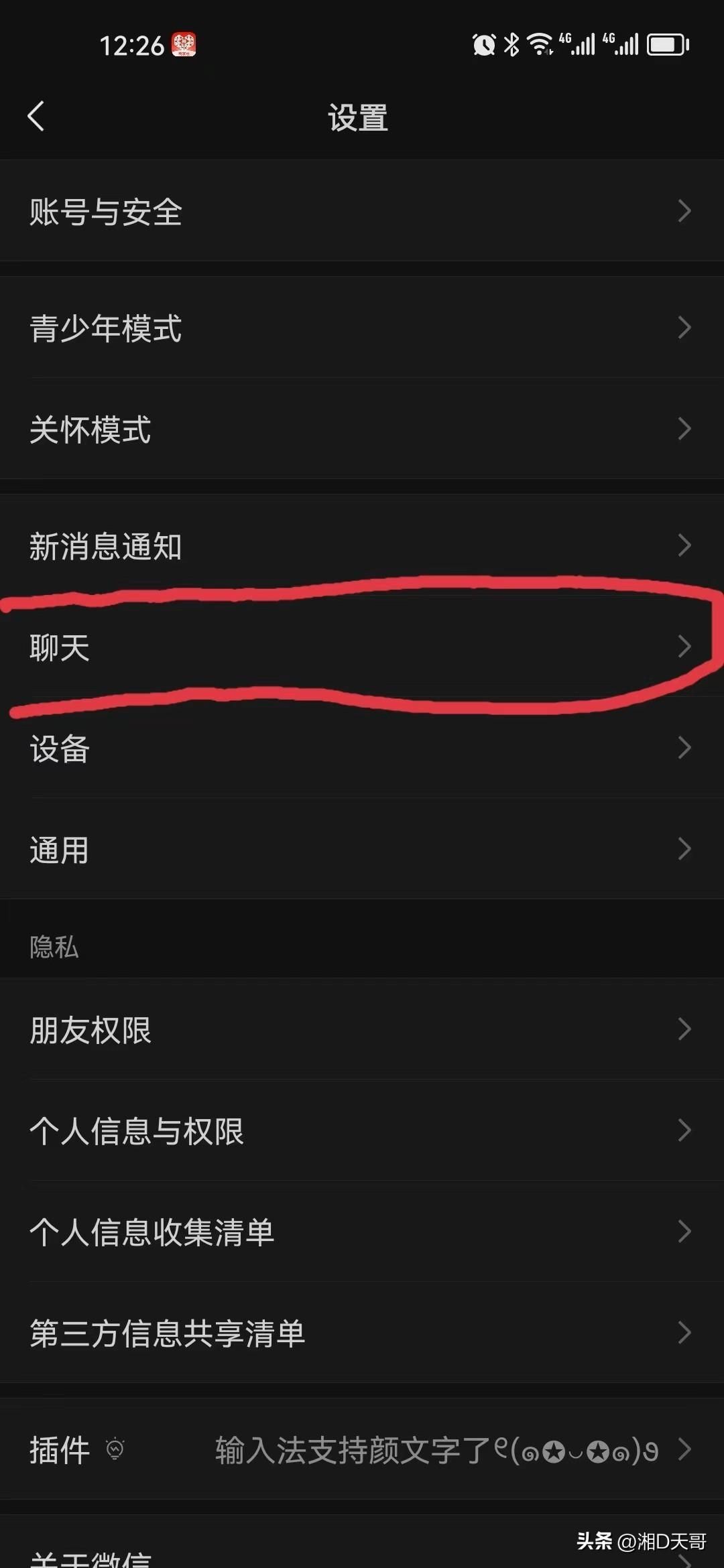Open 通用 settings
Image resolution: width=724 pixels, height=1568 pixels.
point(362,849)
